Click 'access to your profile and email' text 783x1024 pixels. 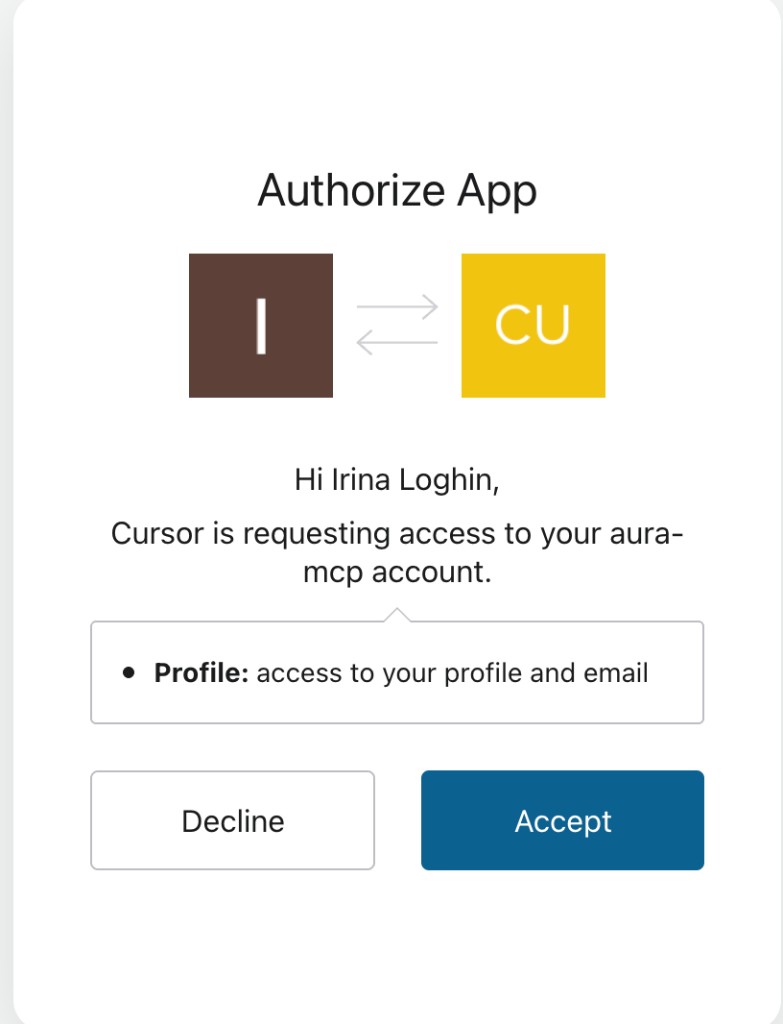click(x=452, y=672)
